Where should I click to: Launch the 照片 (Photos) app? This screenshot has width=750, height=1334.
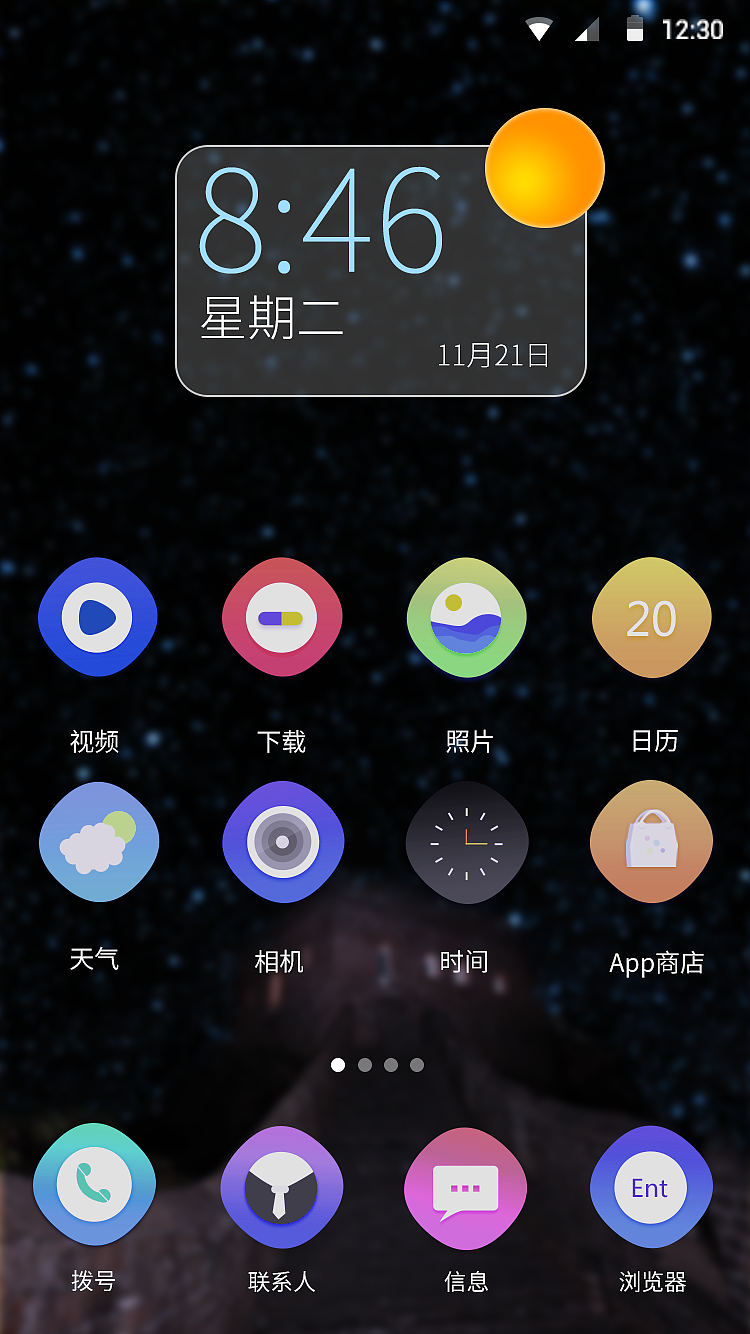tap(466, 617)
